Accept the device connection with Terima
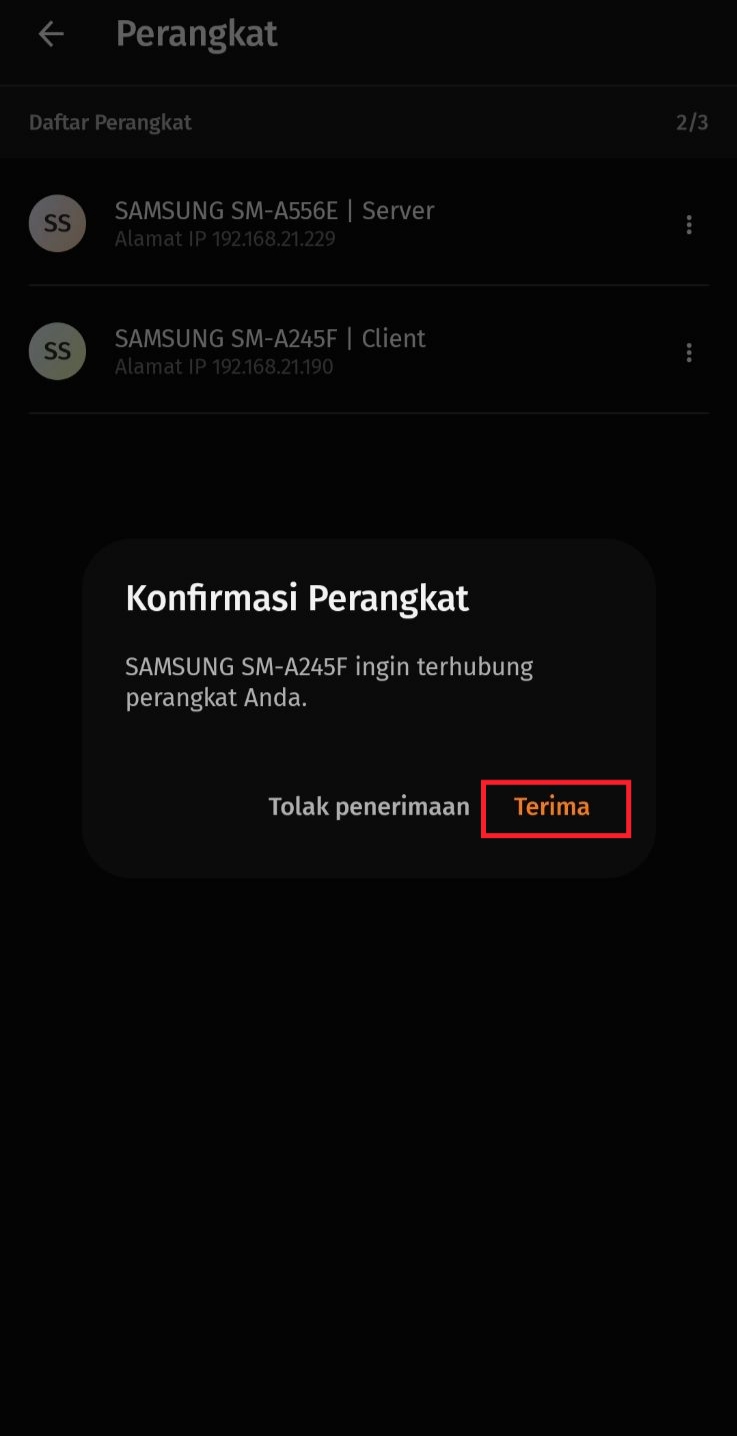Image resolution: width=737 pixels, height=1436 pixels. coord(553,807)
